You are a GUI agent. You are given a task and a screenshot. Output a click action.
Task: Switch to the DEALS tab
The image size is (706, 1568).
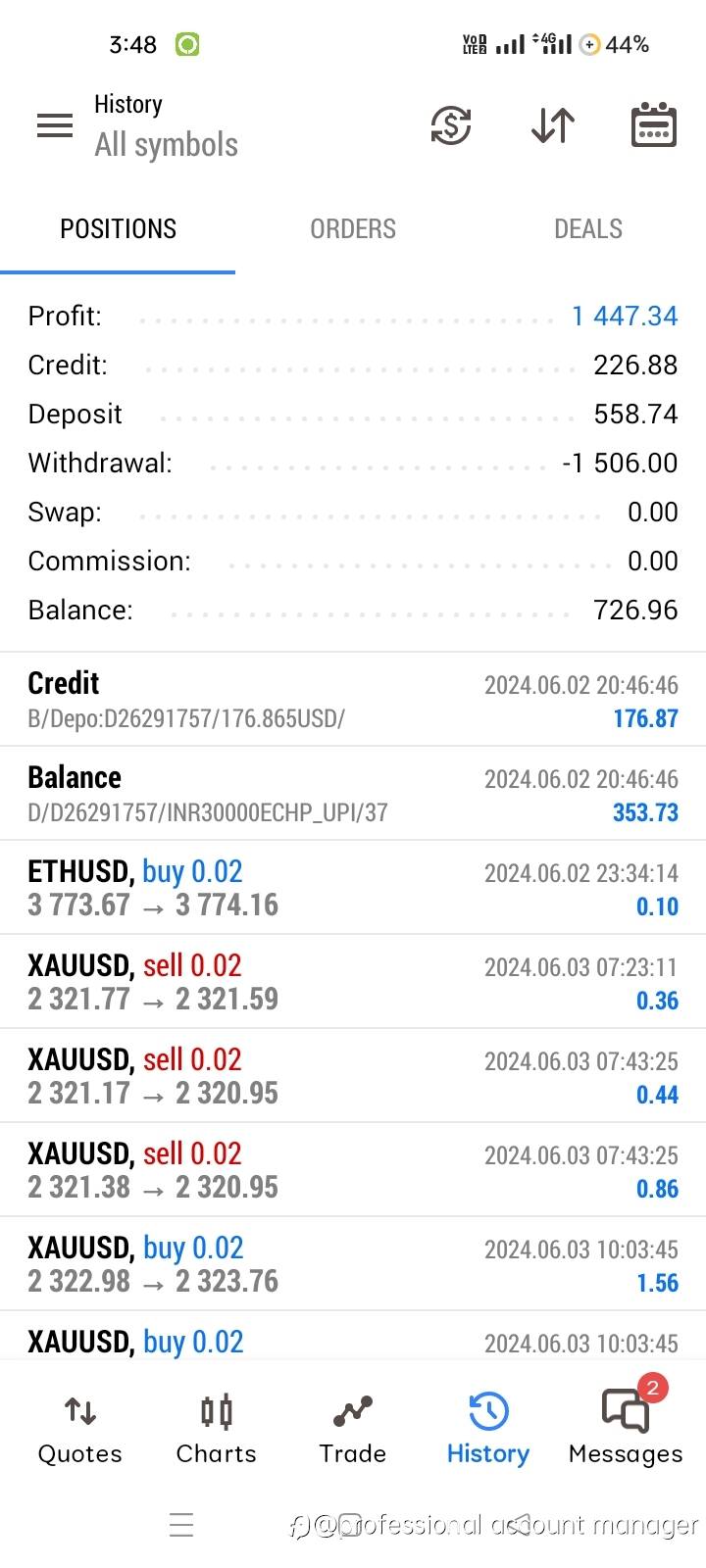[x=588, y=229]
